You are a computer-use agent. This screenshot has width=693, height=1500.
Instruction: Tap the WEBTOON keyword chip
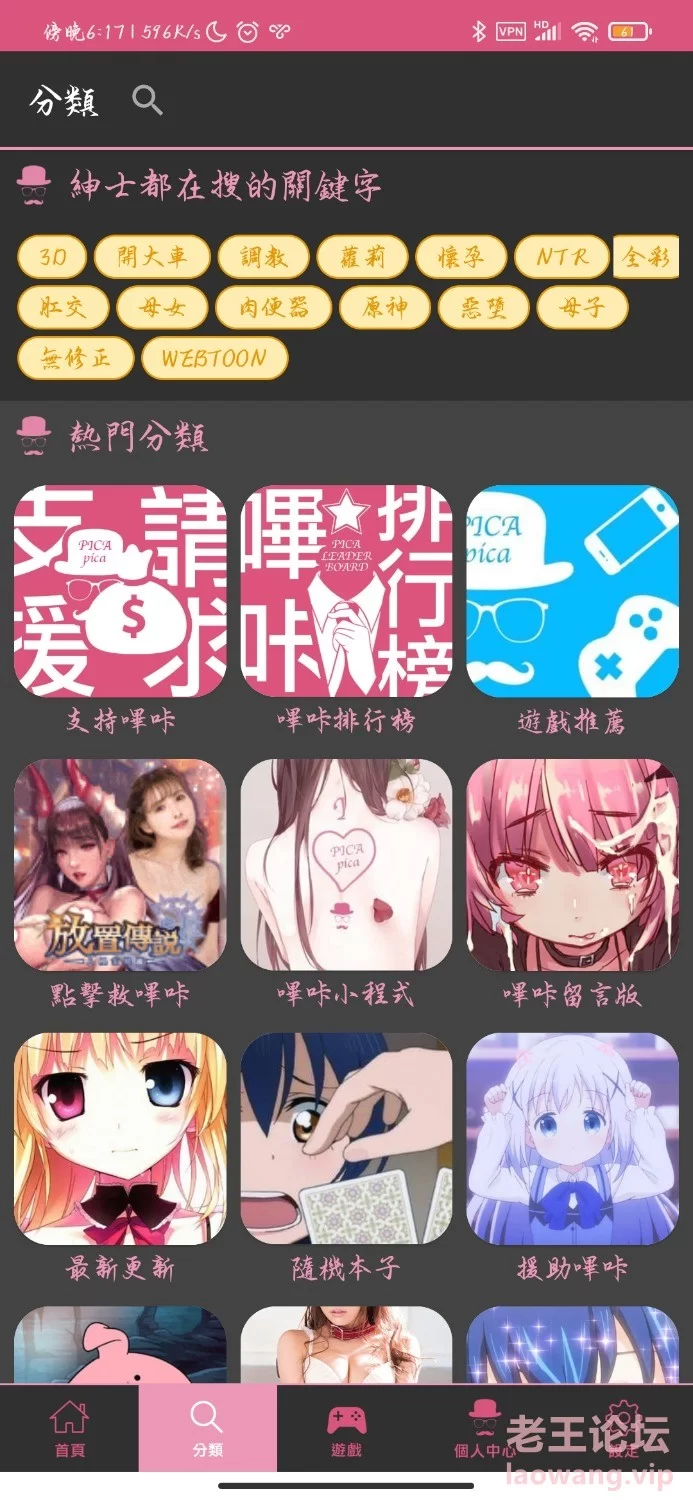point(214,358)
